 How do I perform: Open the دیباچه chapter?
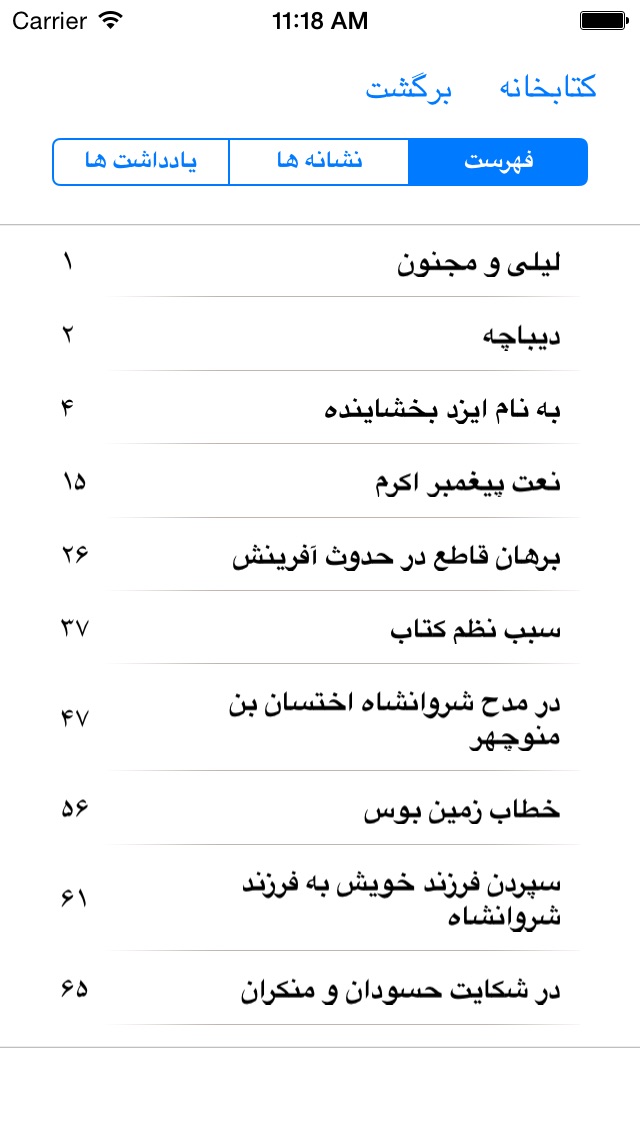click(320, 335)
